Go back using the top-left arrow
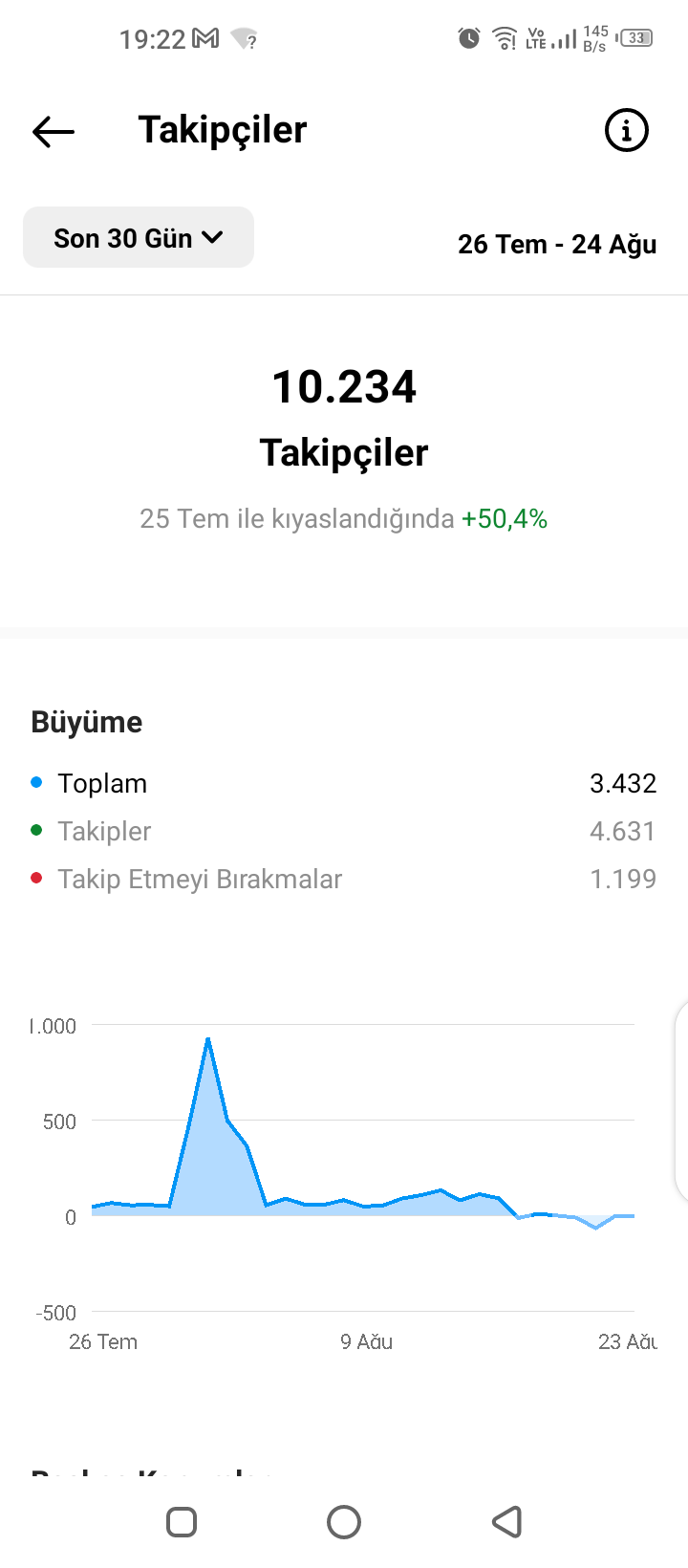The height and width of the screenshot is (1568, 688). click(x=54, y=131)
